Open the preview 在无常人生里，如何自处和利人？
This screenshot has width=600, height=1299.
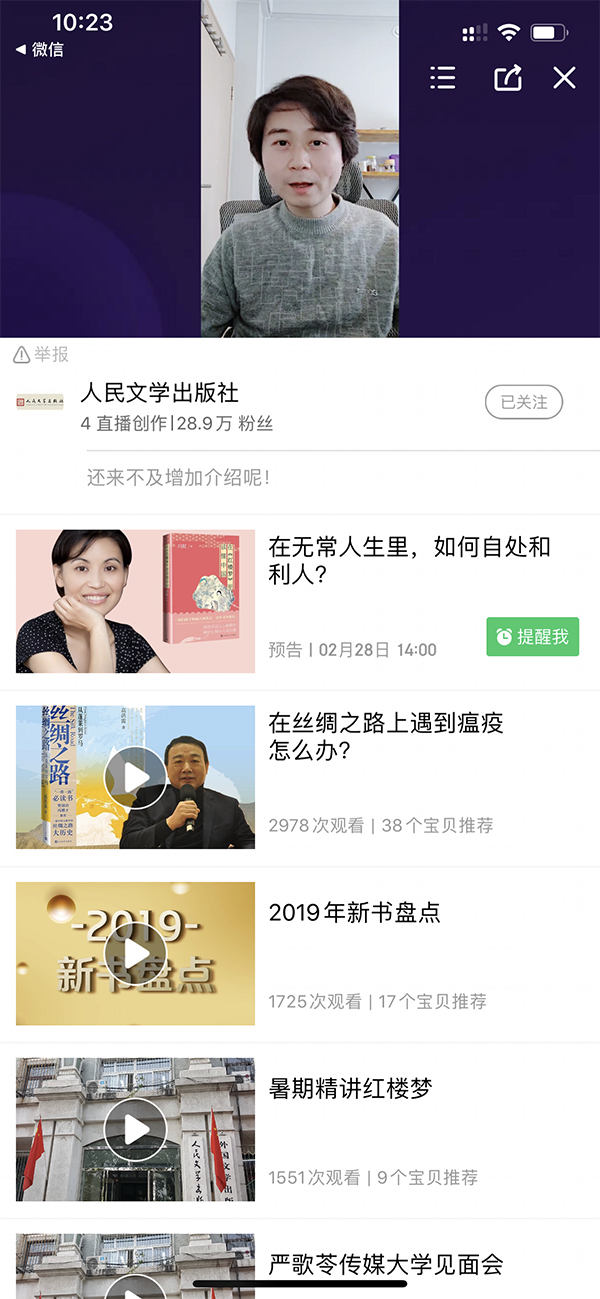click(x=410, y=560)
